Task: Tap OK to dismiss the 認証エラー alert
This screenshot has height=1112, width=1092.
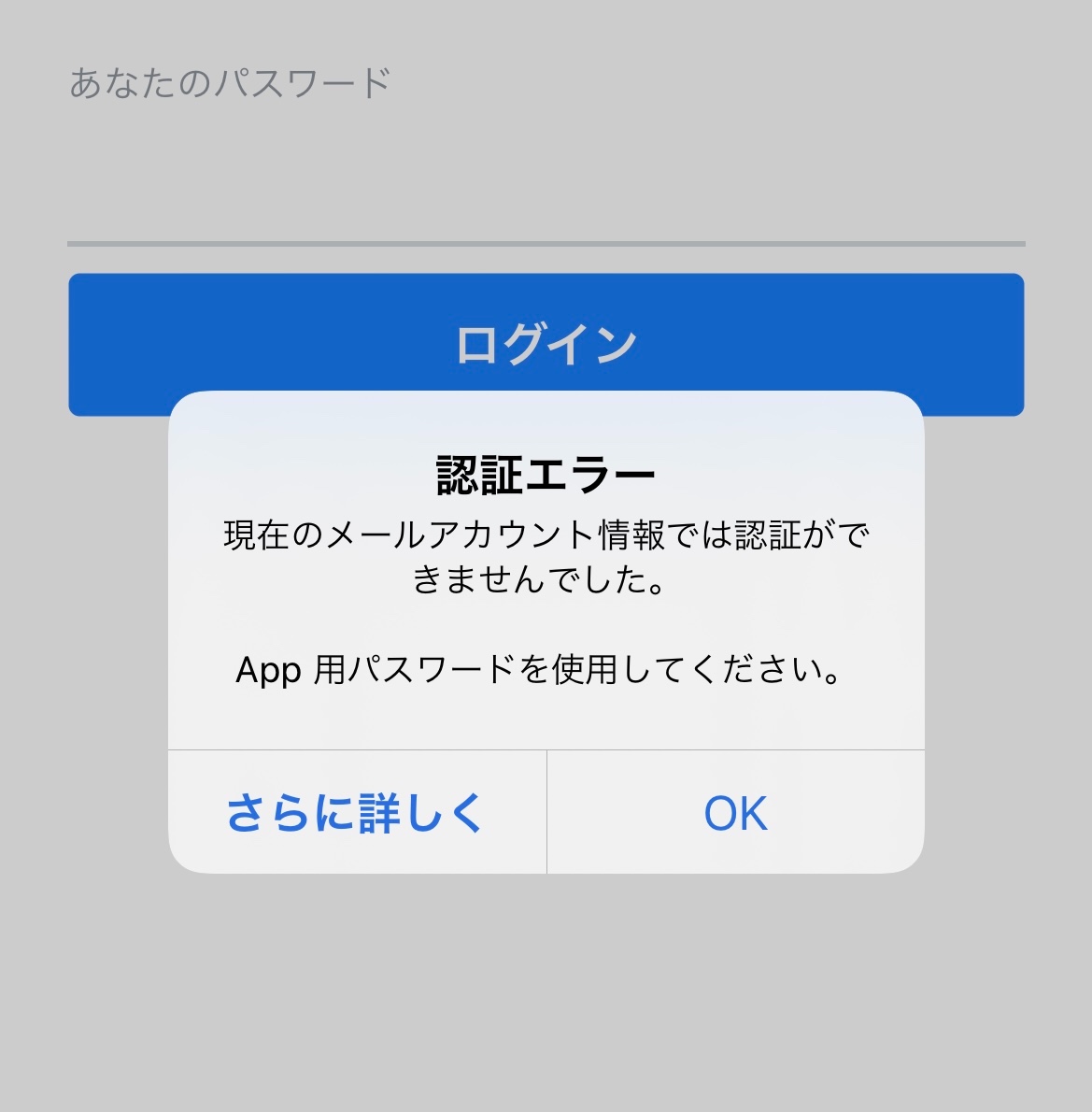Action: (735, 812)
